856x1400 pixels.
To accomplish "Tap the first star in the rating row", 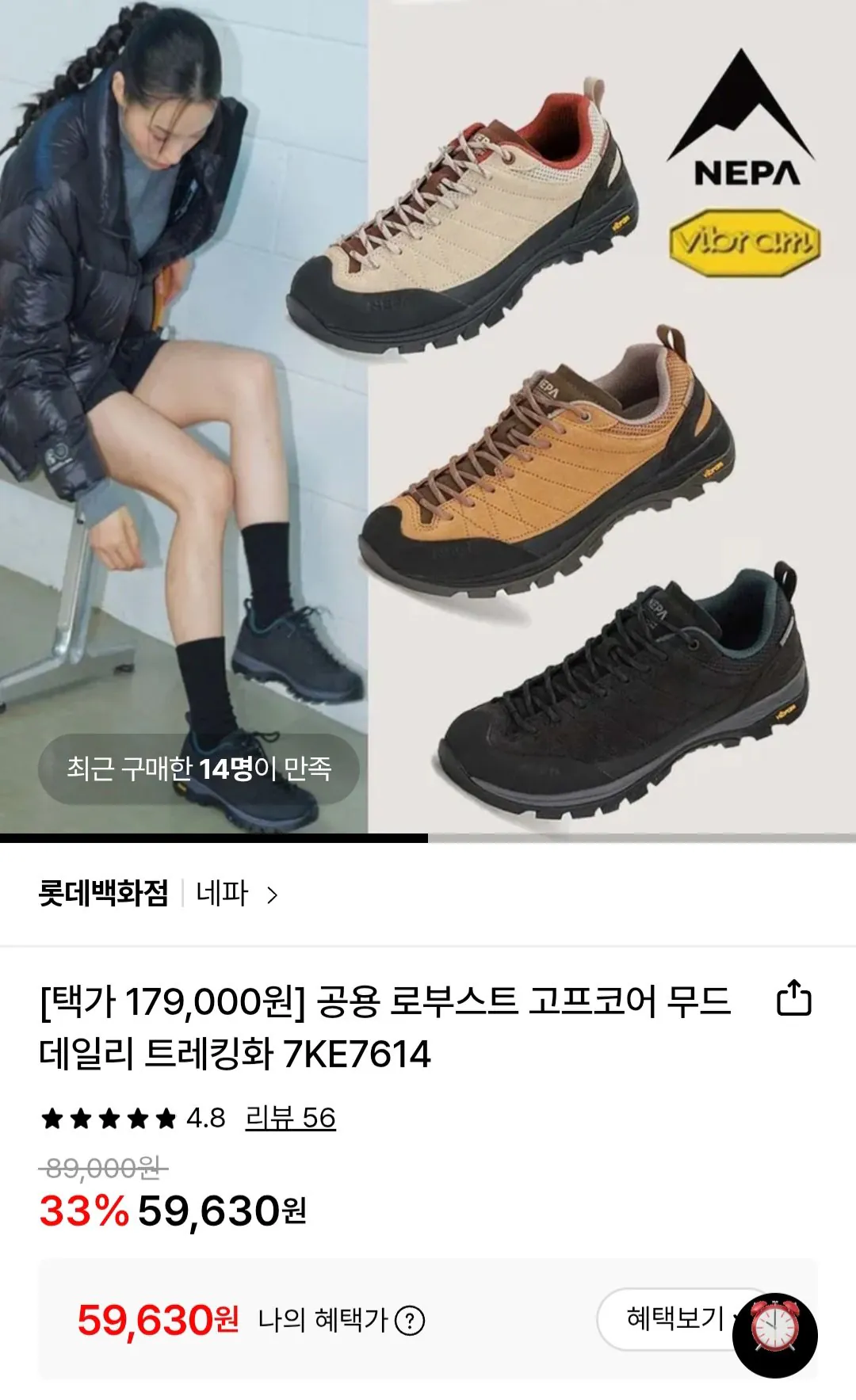I will click(x=52, y=1118).
